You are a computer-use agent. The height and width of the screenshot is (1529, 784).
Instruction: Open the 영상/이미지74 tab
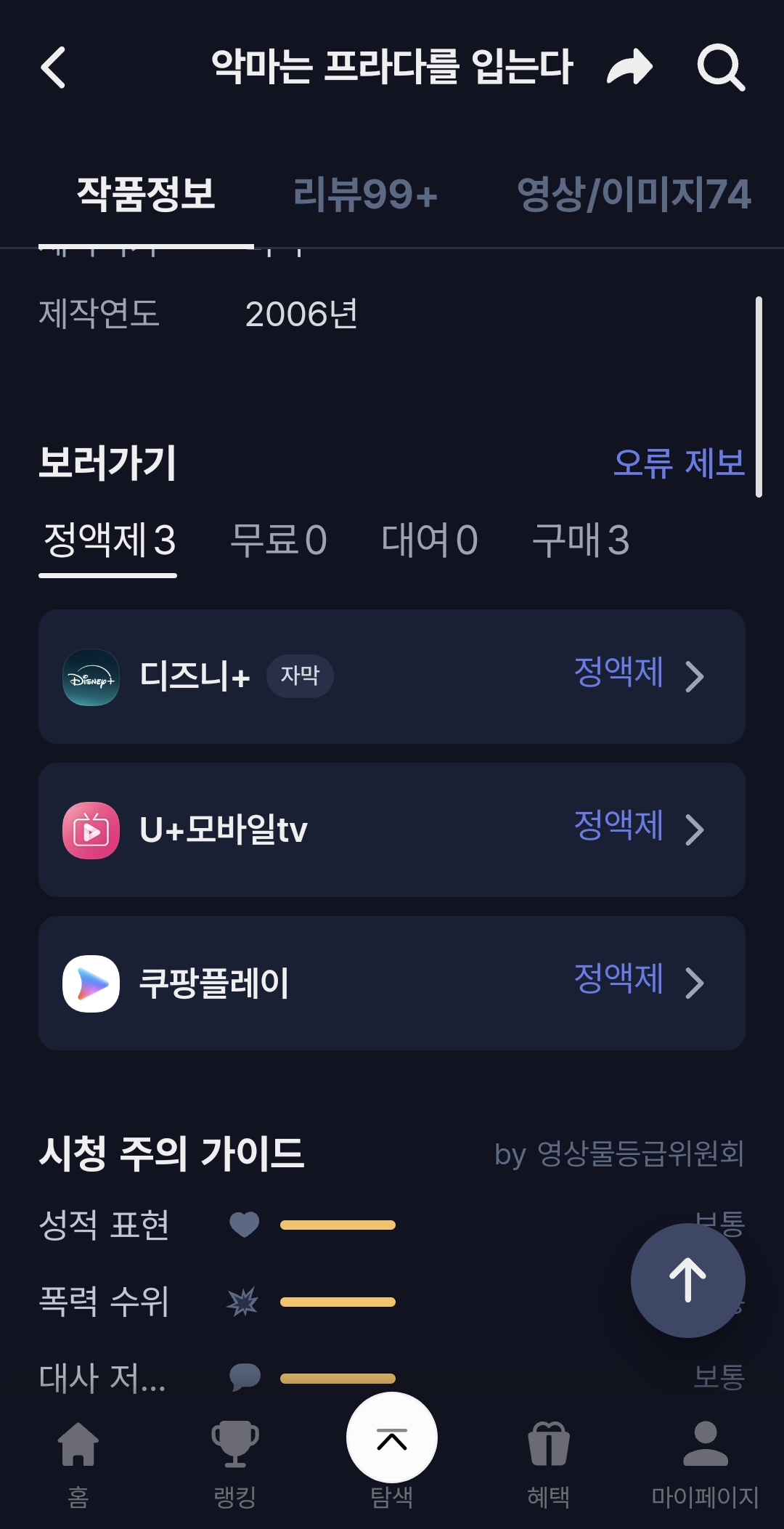click(x=633, y=195)
